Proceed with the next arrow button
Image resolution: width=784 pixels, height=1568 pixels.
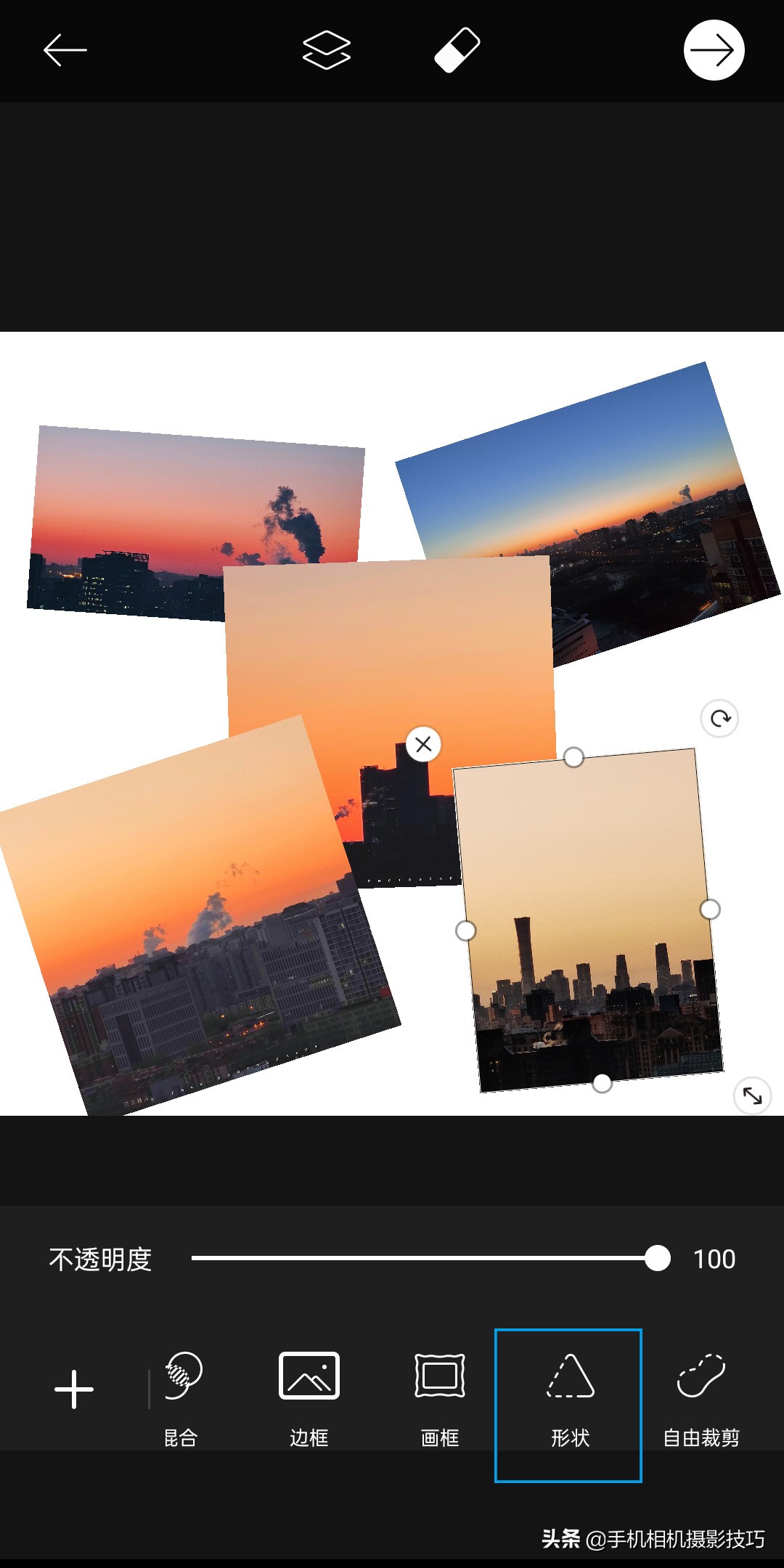click(714, 50)
